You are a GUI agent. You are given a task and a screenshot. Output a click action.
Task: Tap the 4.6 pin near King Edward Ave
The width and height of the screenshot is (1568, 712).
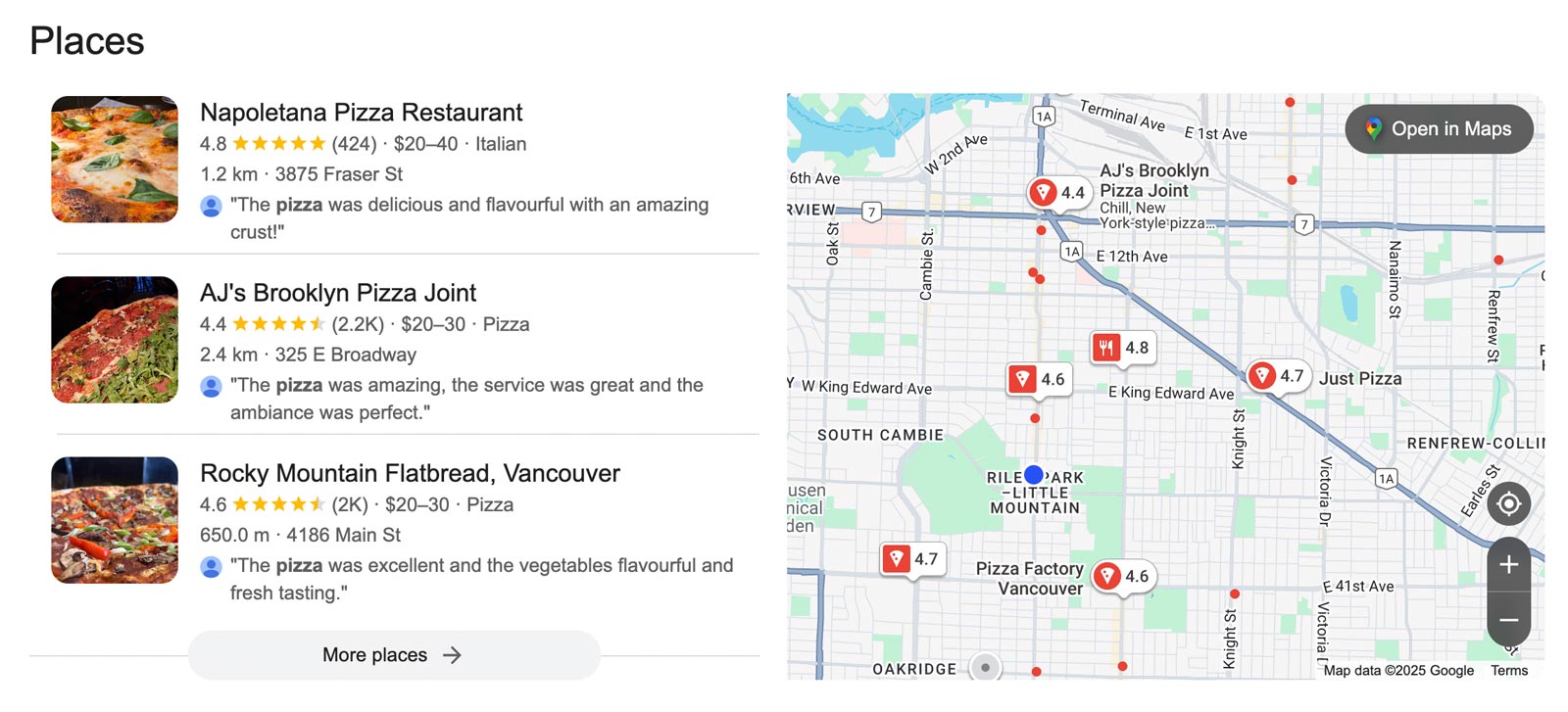click(x=1038, y=379)
